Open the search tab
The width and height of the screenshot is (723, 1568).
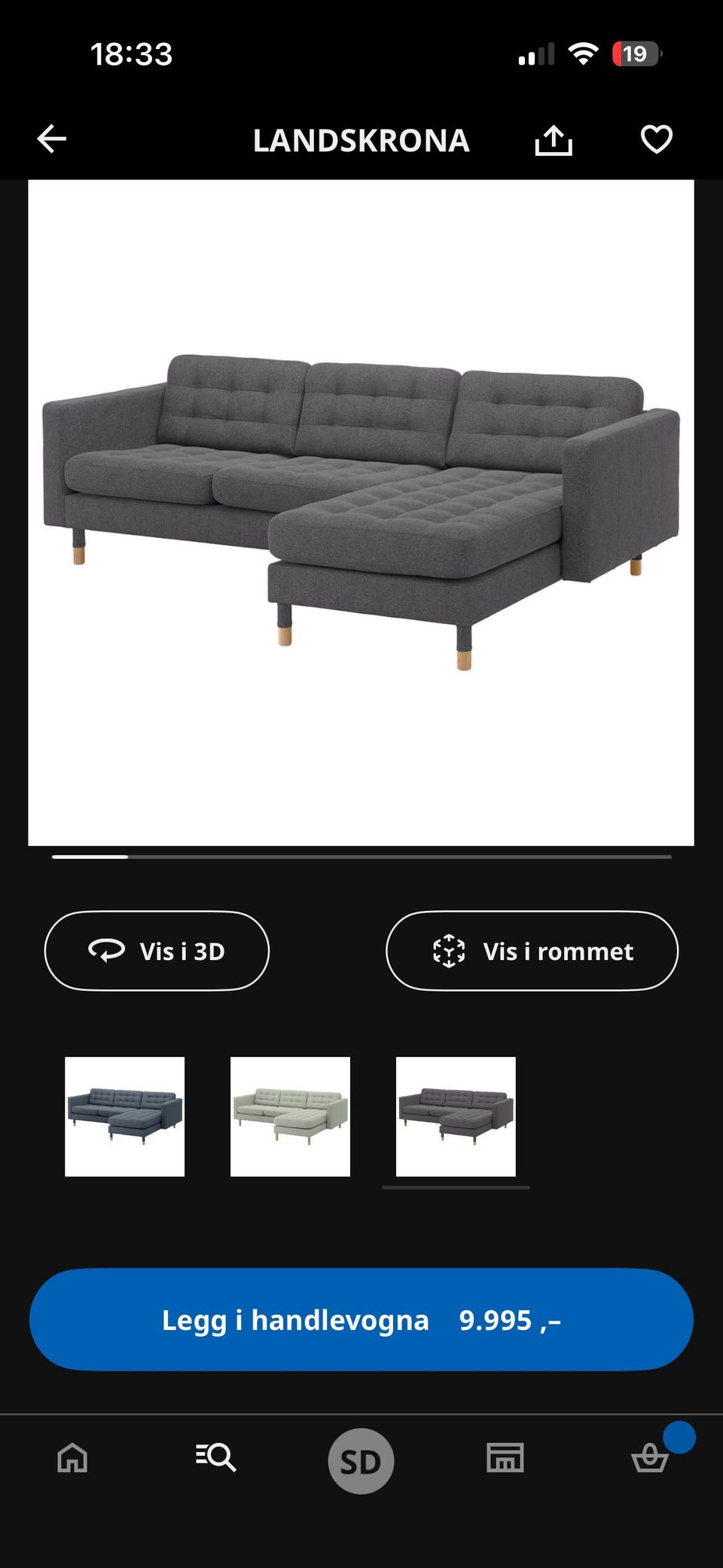[216, 1458]
